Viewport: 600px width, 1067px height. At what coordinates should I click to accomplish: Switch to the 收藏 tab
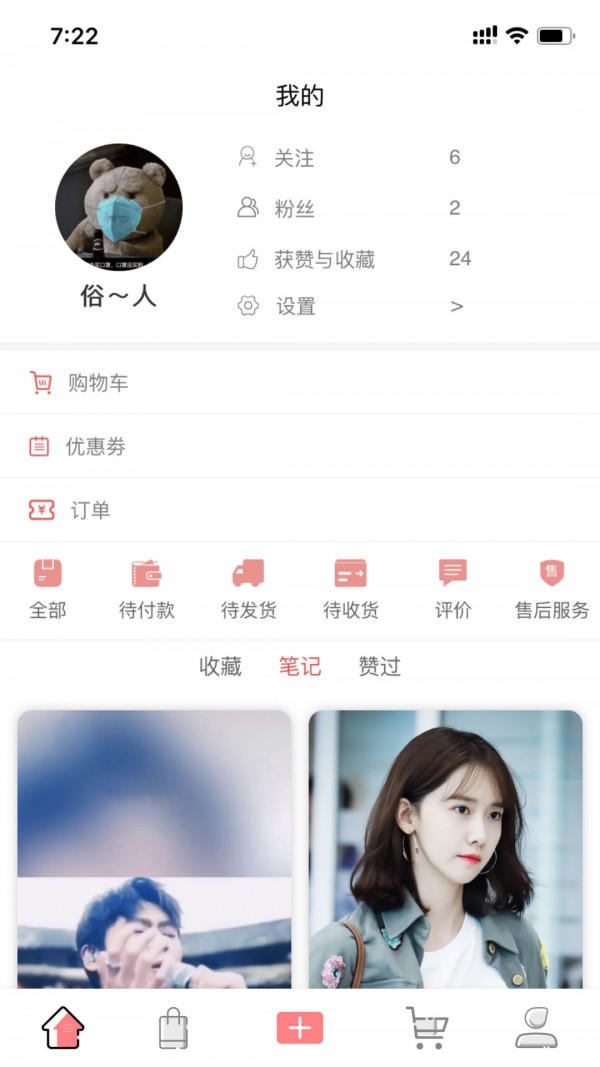[x=220, y=667]
